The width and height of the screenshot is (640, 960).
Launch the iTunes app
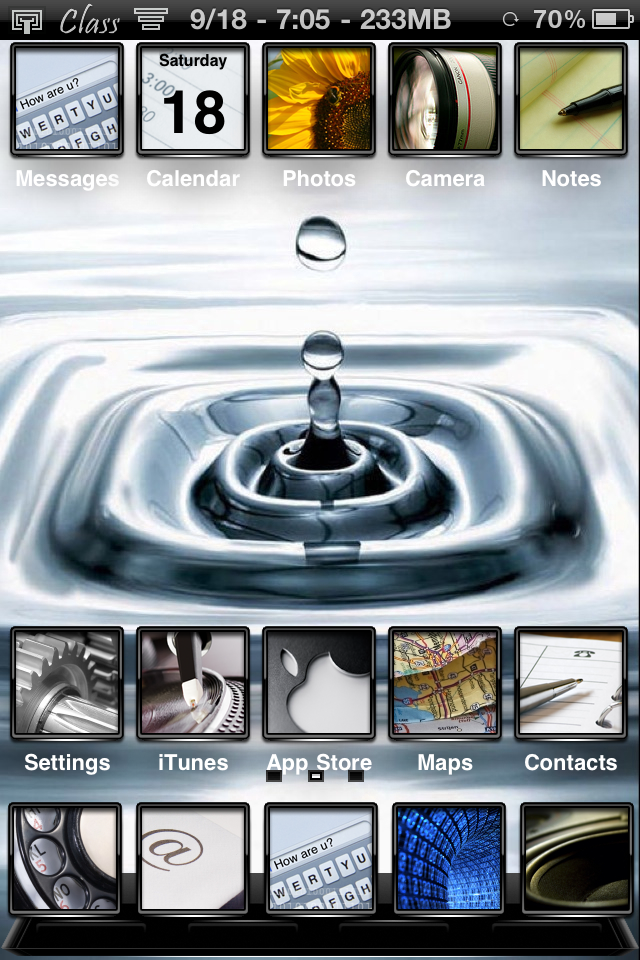tap(193, 684)
